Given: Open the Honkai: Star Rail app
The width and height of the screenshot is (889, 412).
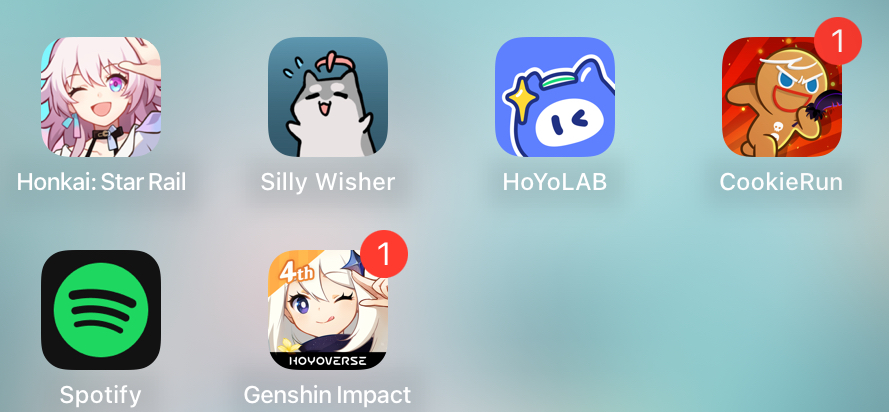Looking at the screenshot, I should click(101, 97).
